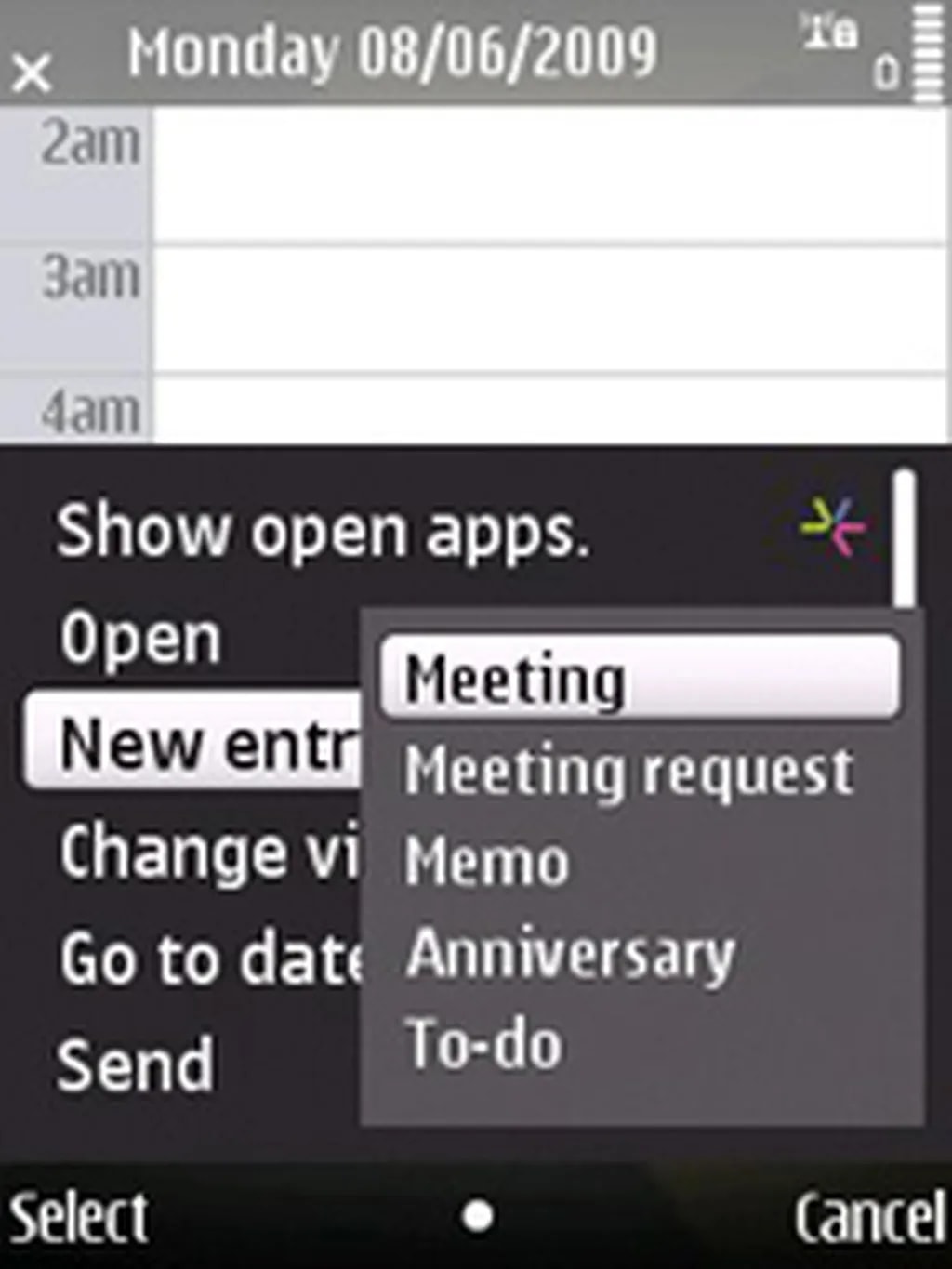Image resolution: width=952 pixels, height=1269 pixels.
Task: Tap Show open apps. option
Action: 324,532
